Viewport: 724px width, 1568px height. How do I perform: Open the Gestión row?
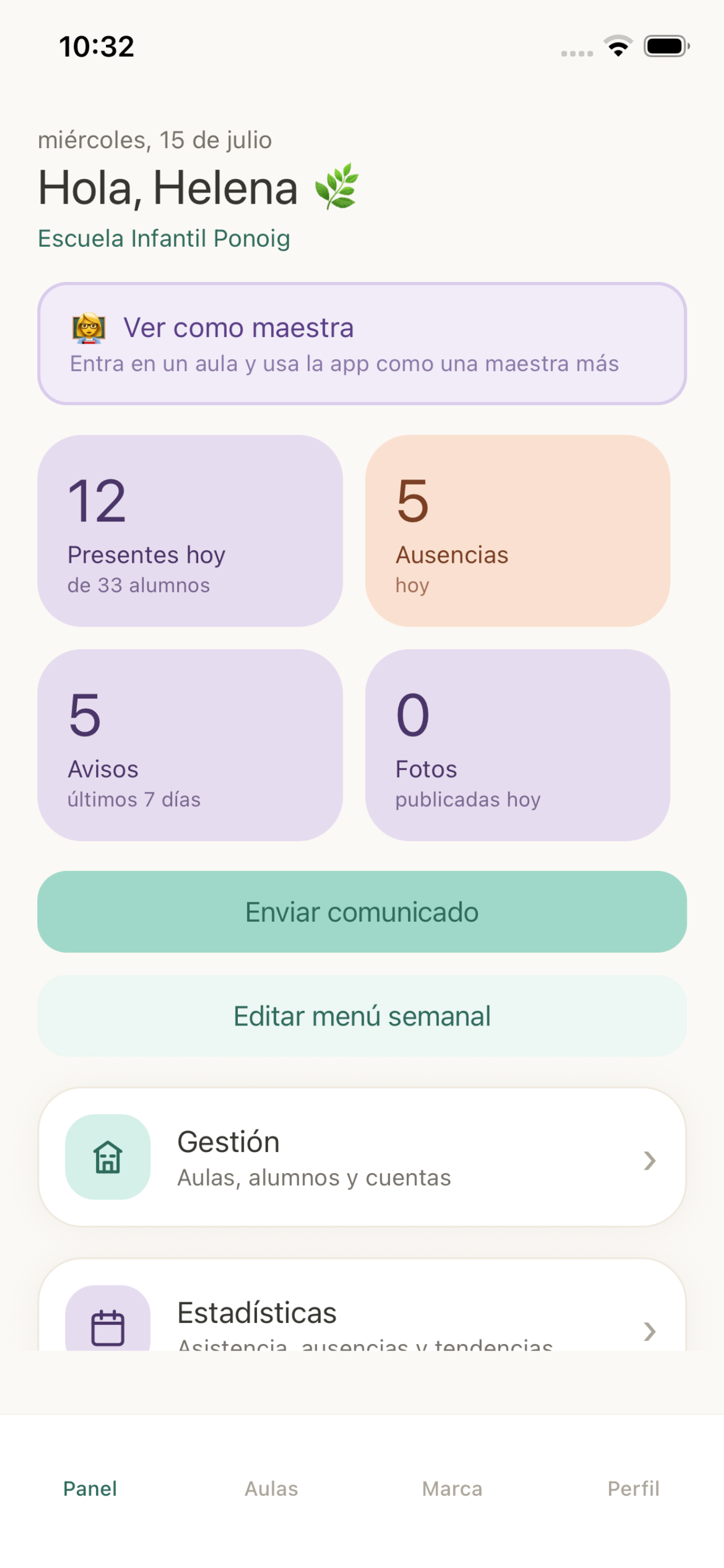pyautogui.click(x=362, y=1157)
